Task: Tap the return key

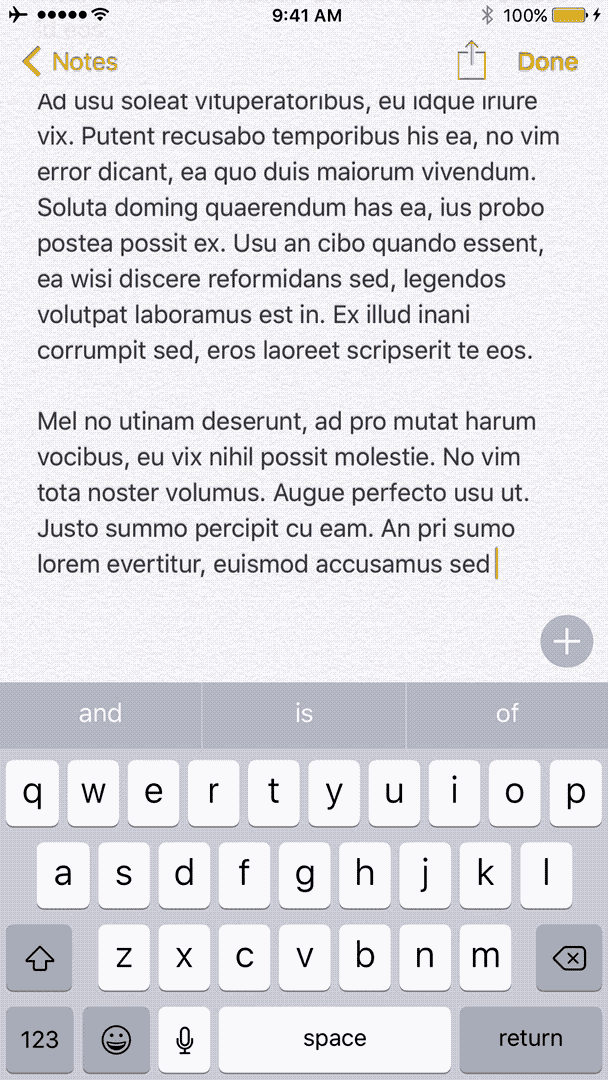Action: tap(531, 1039)
